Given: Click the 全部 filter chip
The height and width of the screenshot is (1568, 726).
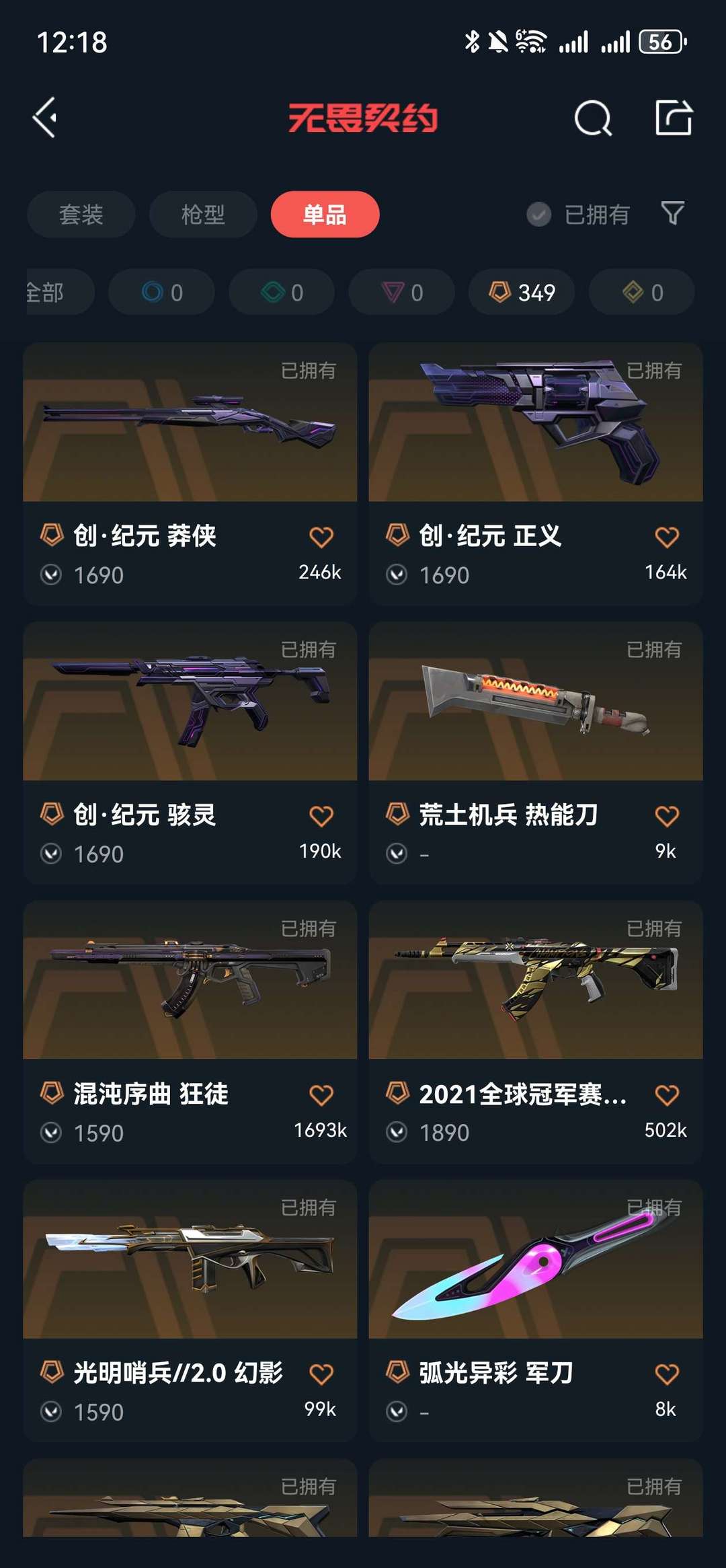Looking at the screenshot, I should tap(47, 292).
